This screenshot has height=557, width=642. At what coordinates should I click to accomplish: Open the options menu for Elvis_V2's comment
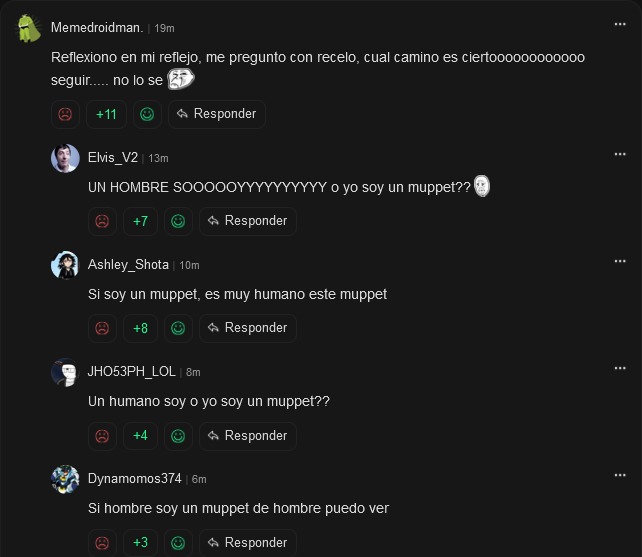[x=621, y=154]
